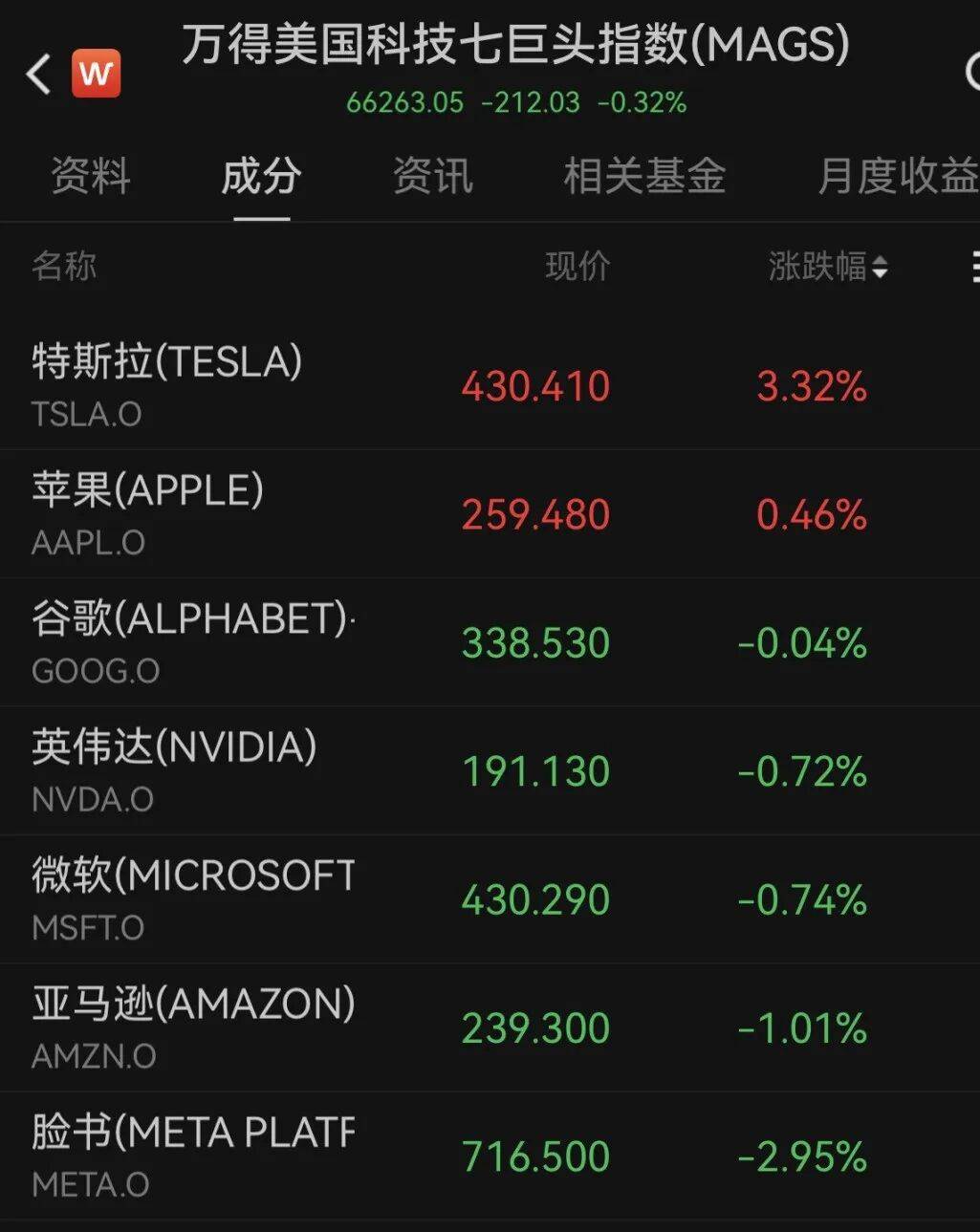This screenshot has height=1232, width=980.
Task: Open the 相关基金 tab
Action: 644,176
